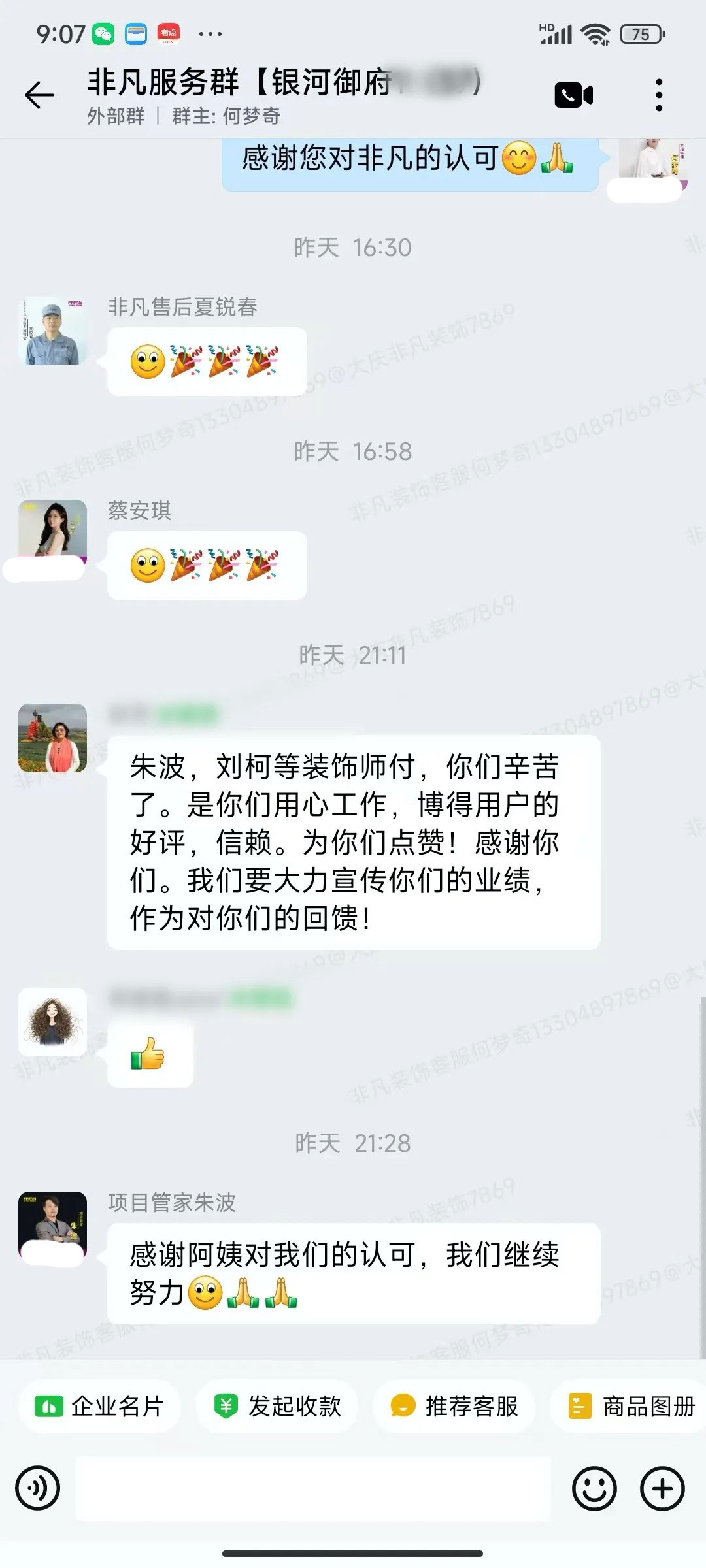
Task: Start a group video or voice call
Action: click(573, 95)
